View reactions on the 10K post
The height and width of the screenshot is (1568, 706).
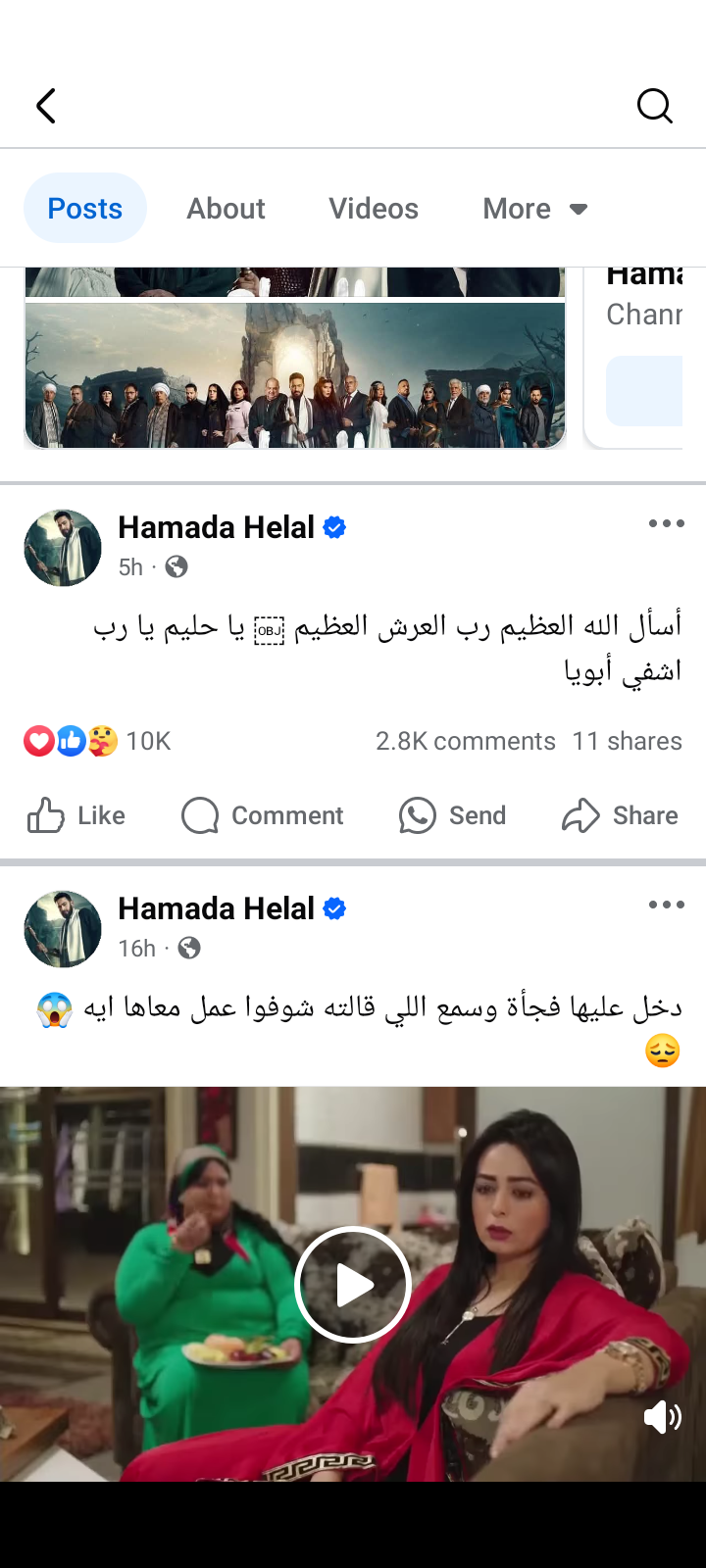pos(97,741)
